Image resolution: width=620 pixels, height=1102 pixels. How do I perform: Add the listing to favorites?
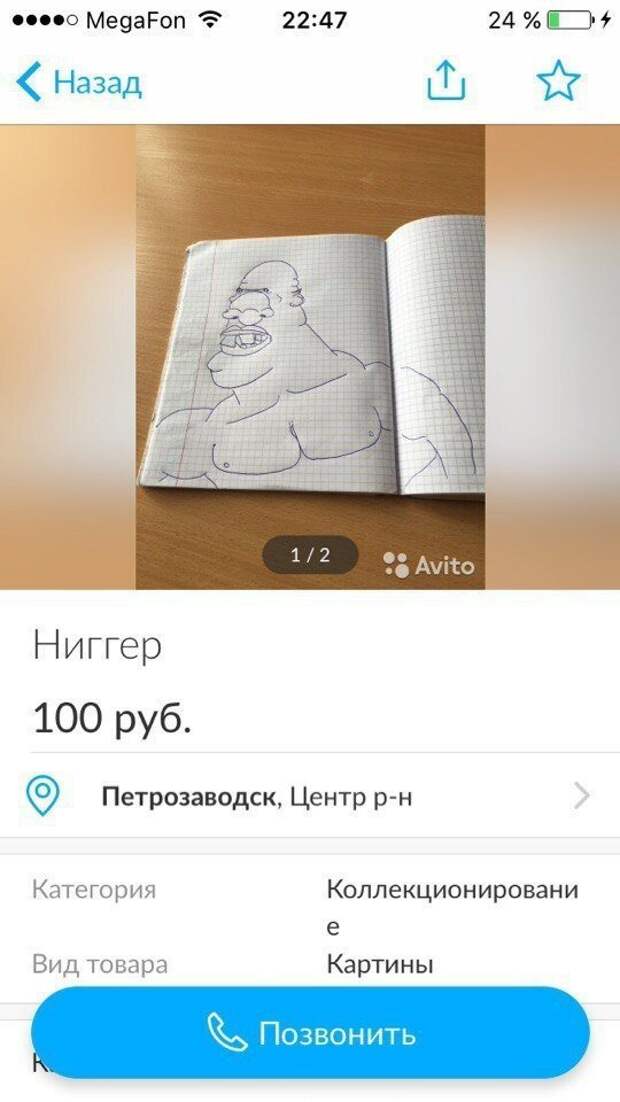558,82
